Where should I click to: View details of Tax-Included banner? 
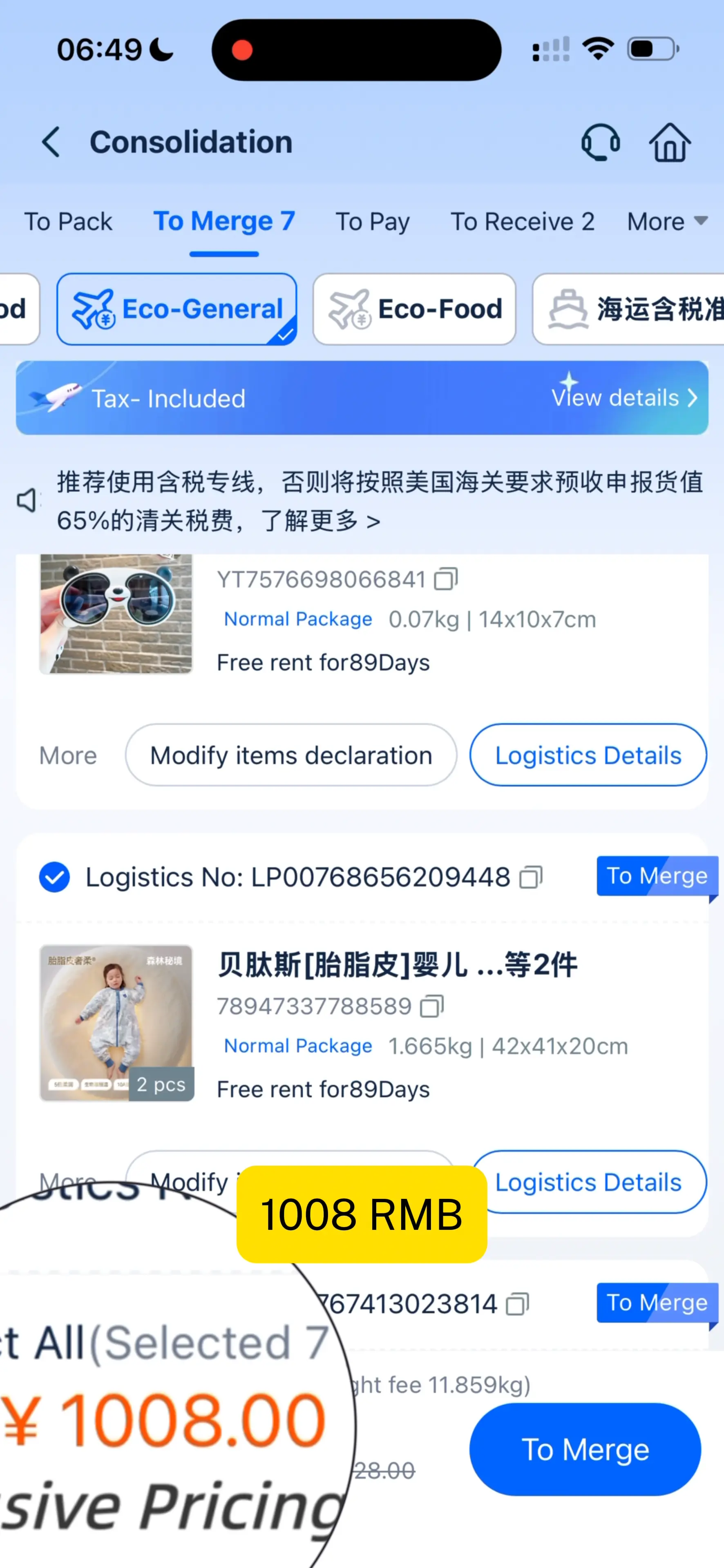tap(623, 398)
